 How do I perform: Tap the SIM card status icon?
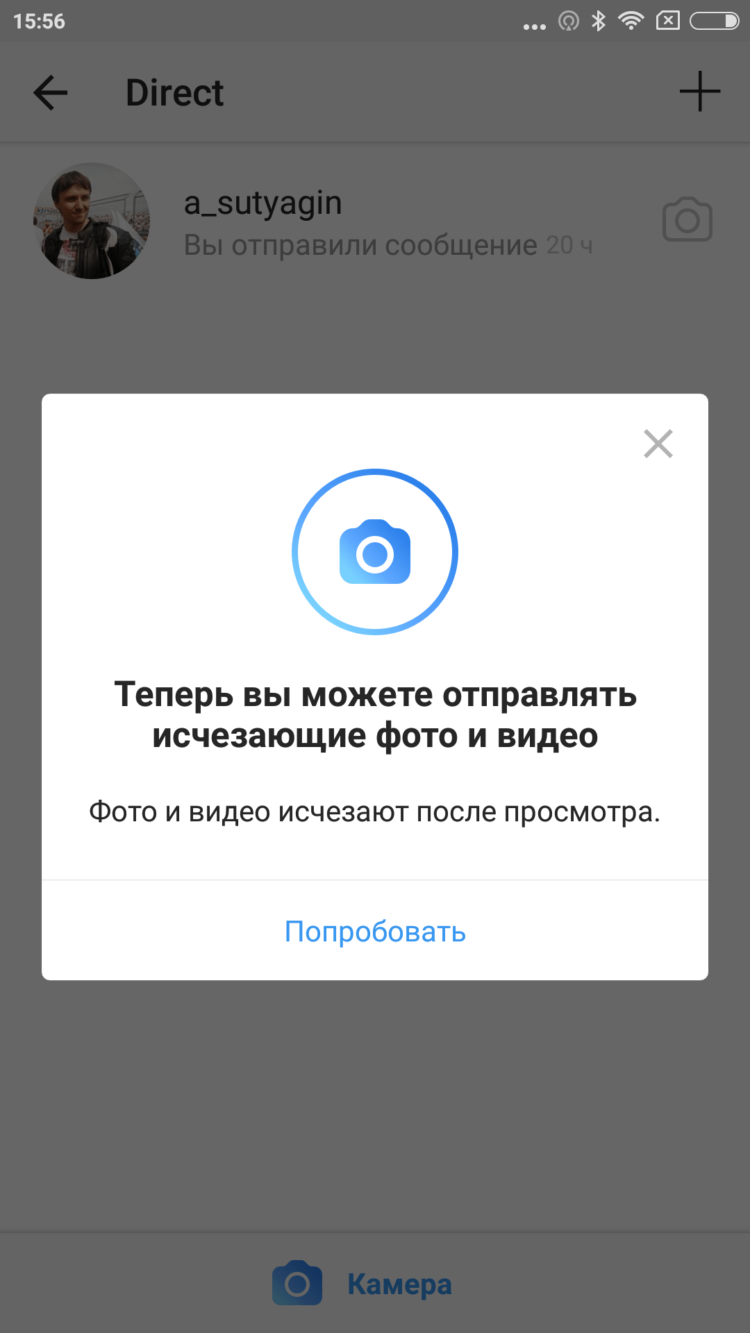666,20
